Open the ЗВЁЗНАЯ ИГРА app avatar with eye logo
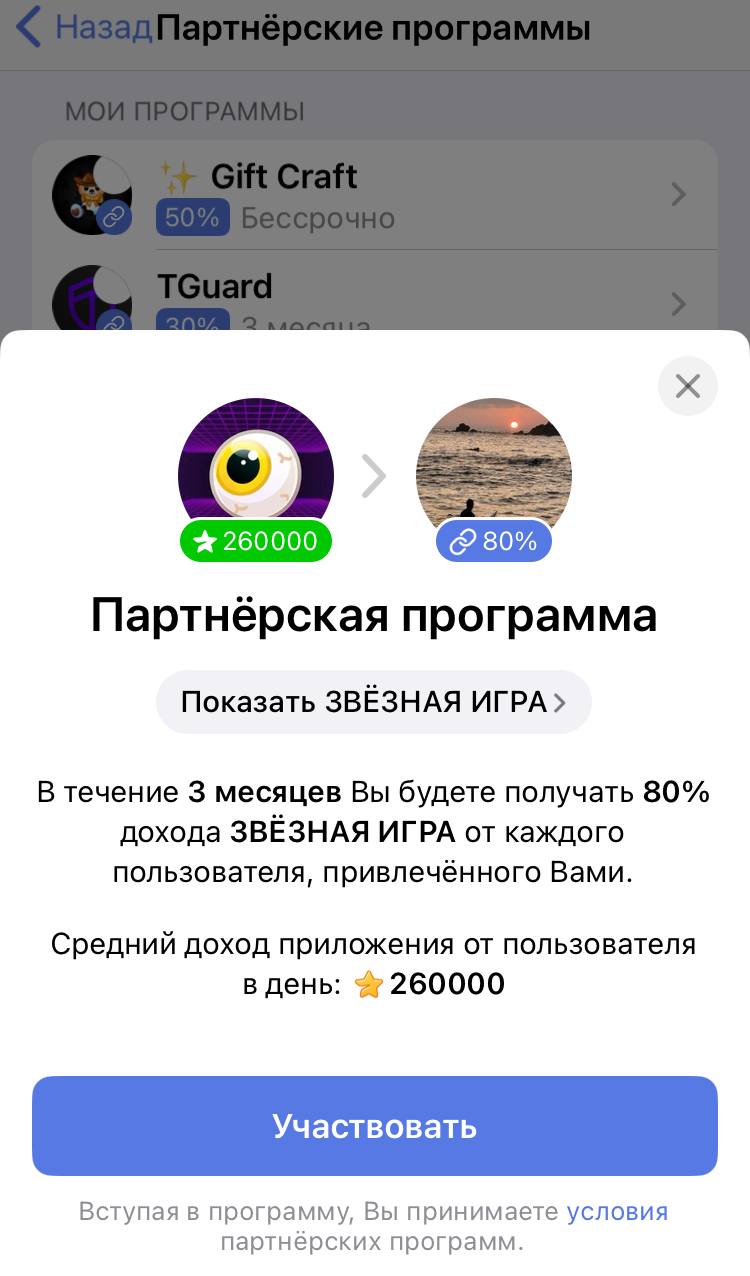 pos(256,472)
